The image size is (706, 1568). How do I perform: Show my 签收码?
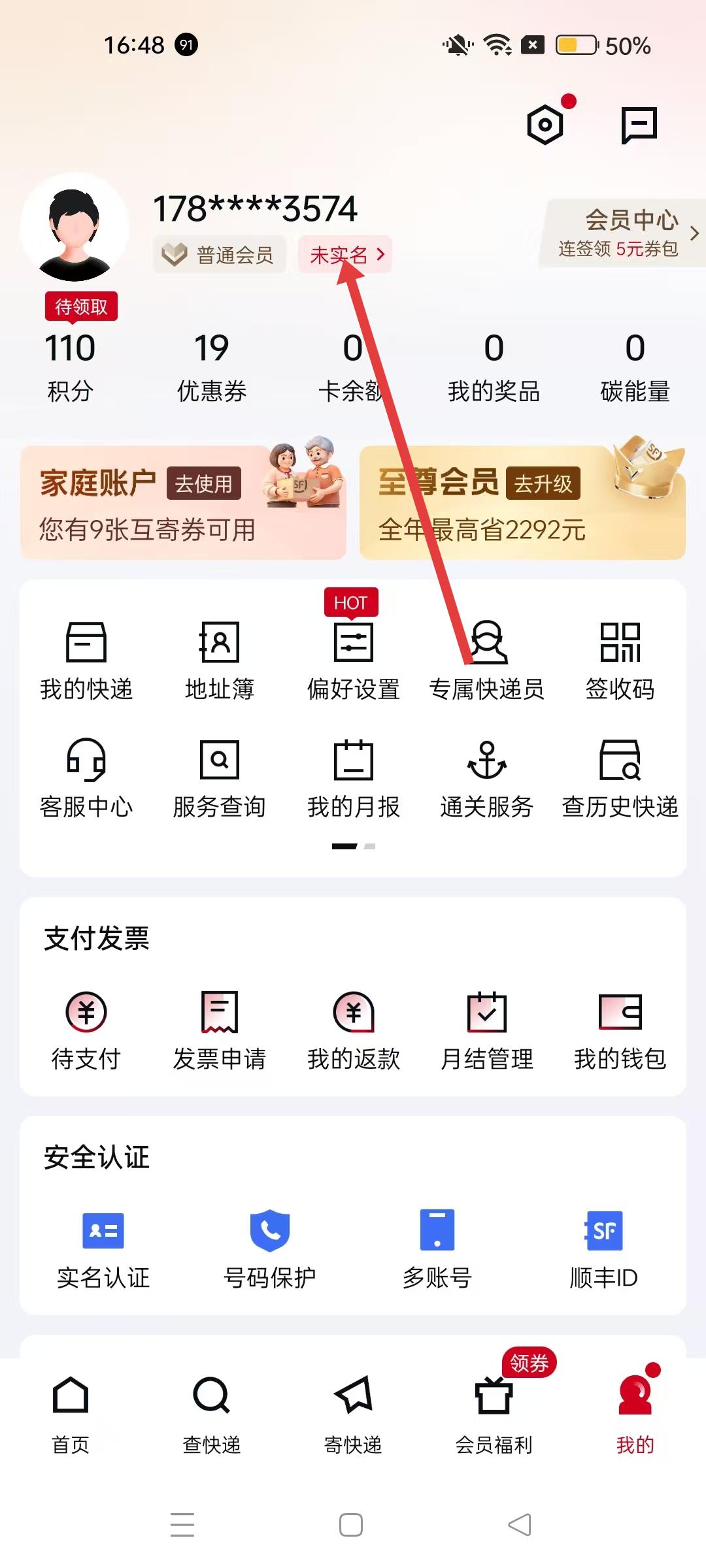coord(620,661)
